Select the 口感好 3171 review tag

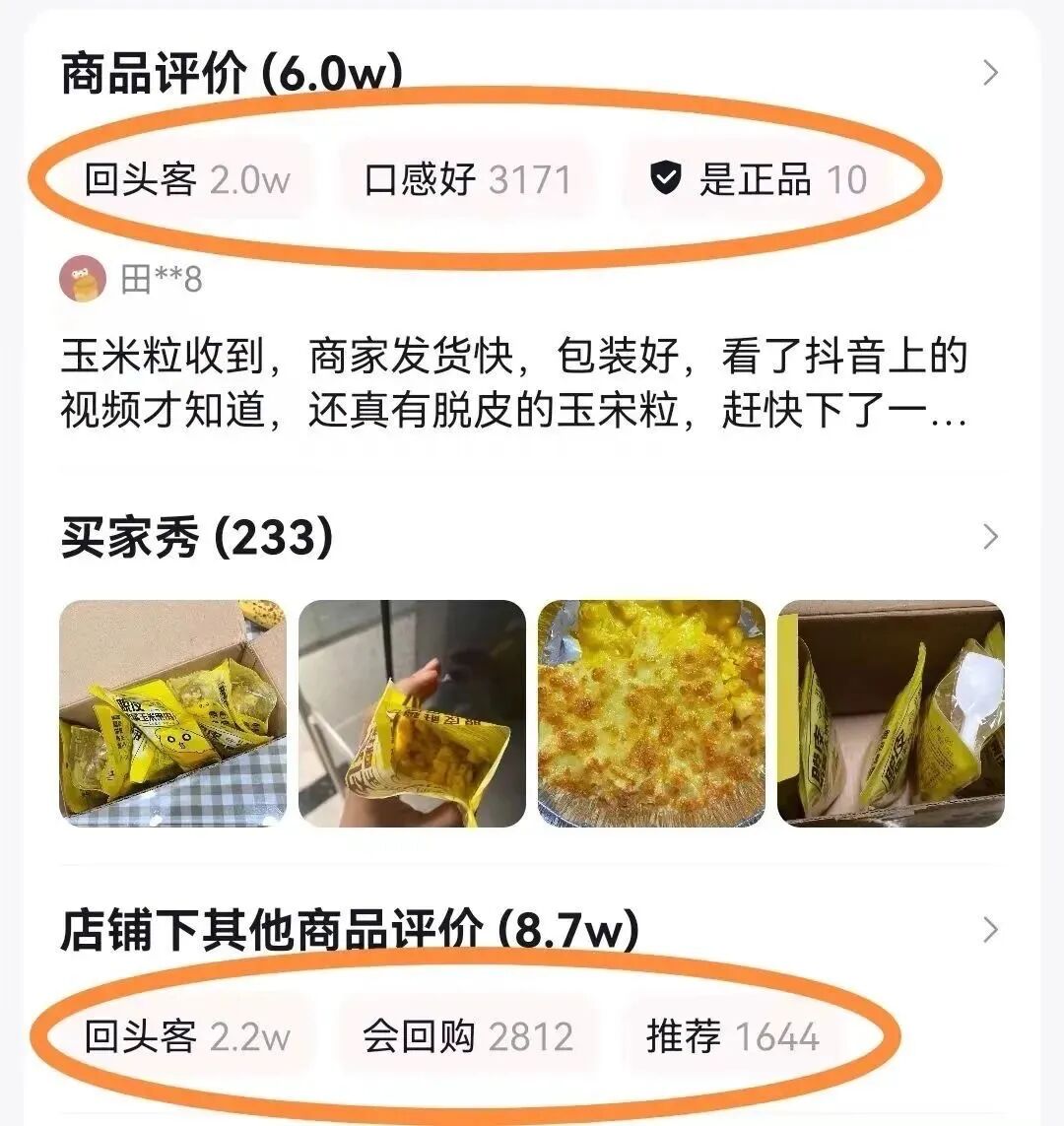pyautogui.click(x=467, y=180)
